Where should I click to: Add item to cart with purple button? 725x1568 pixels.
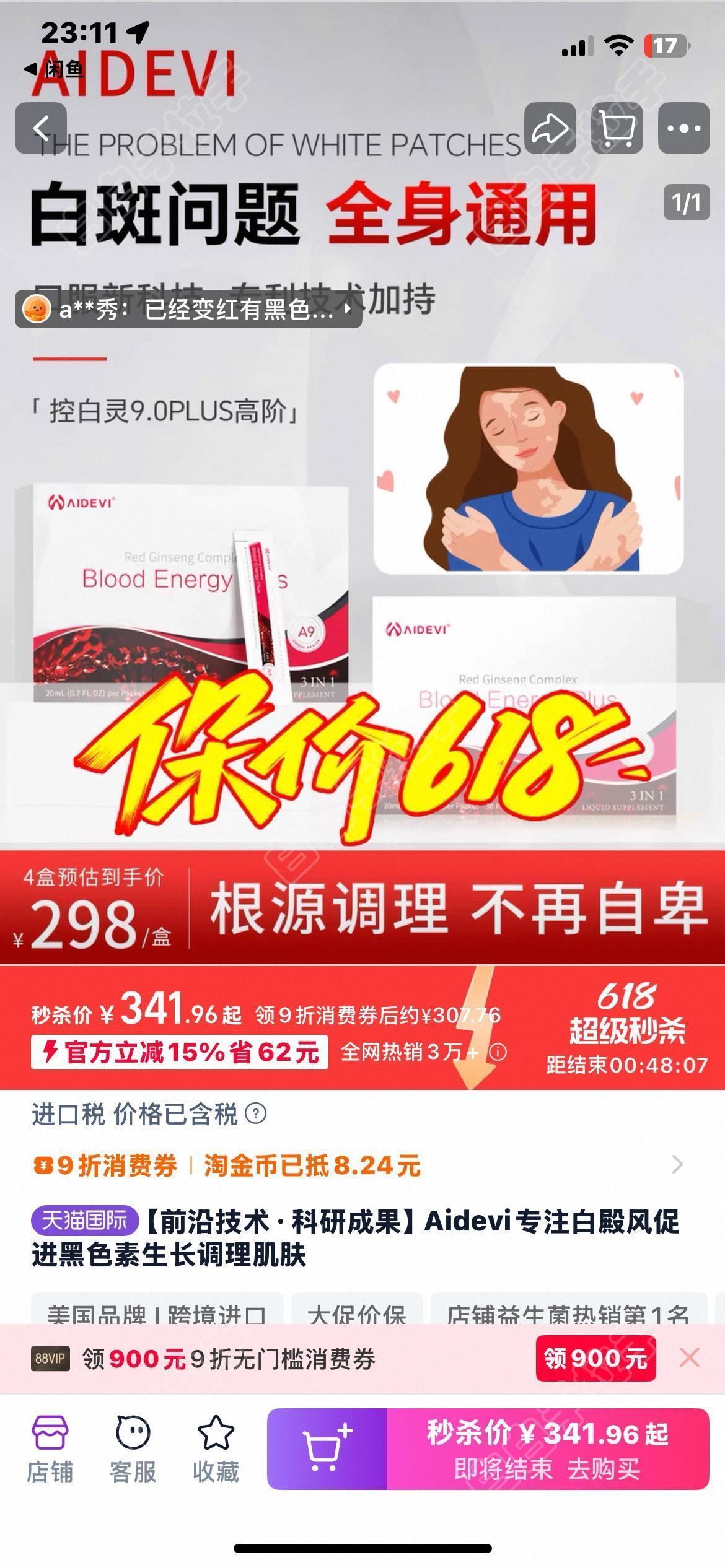coord(327,1449)
